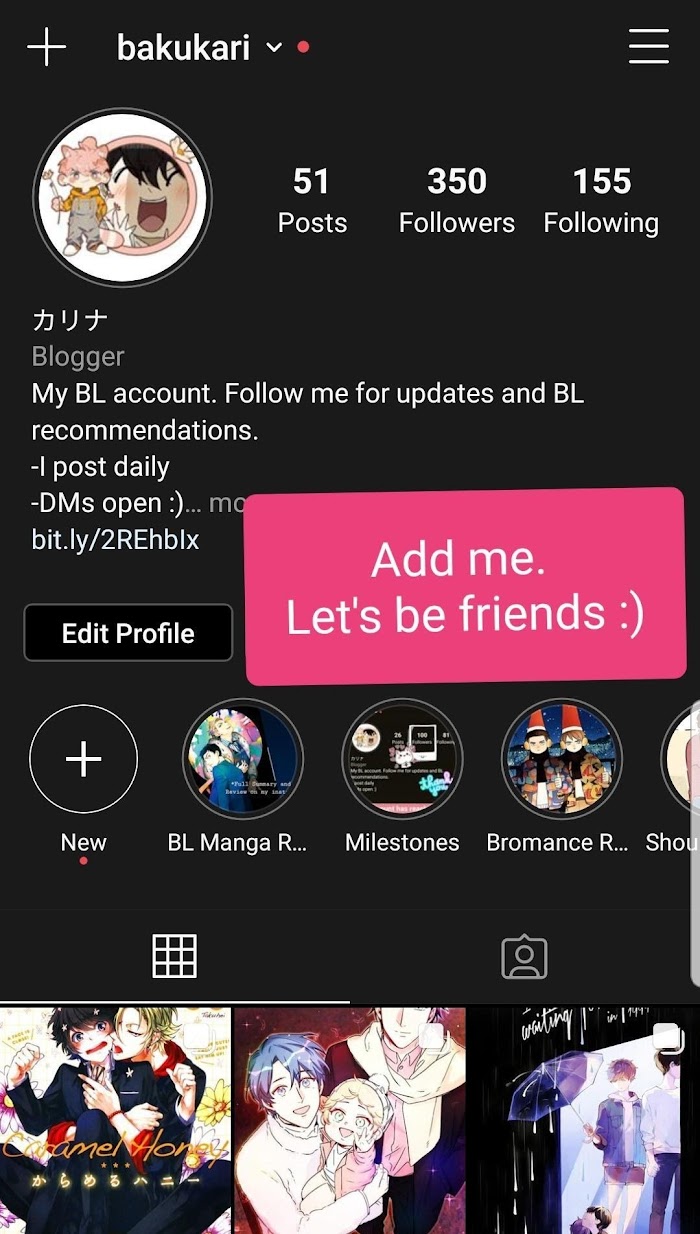This screenshot has height=1234, width=700.
Task: Switch to the posts grid tab
Action: [x=175, y=957]
